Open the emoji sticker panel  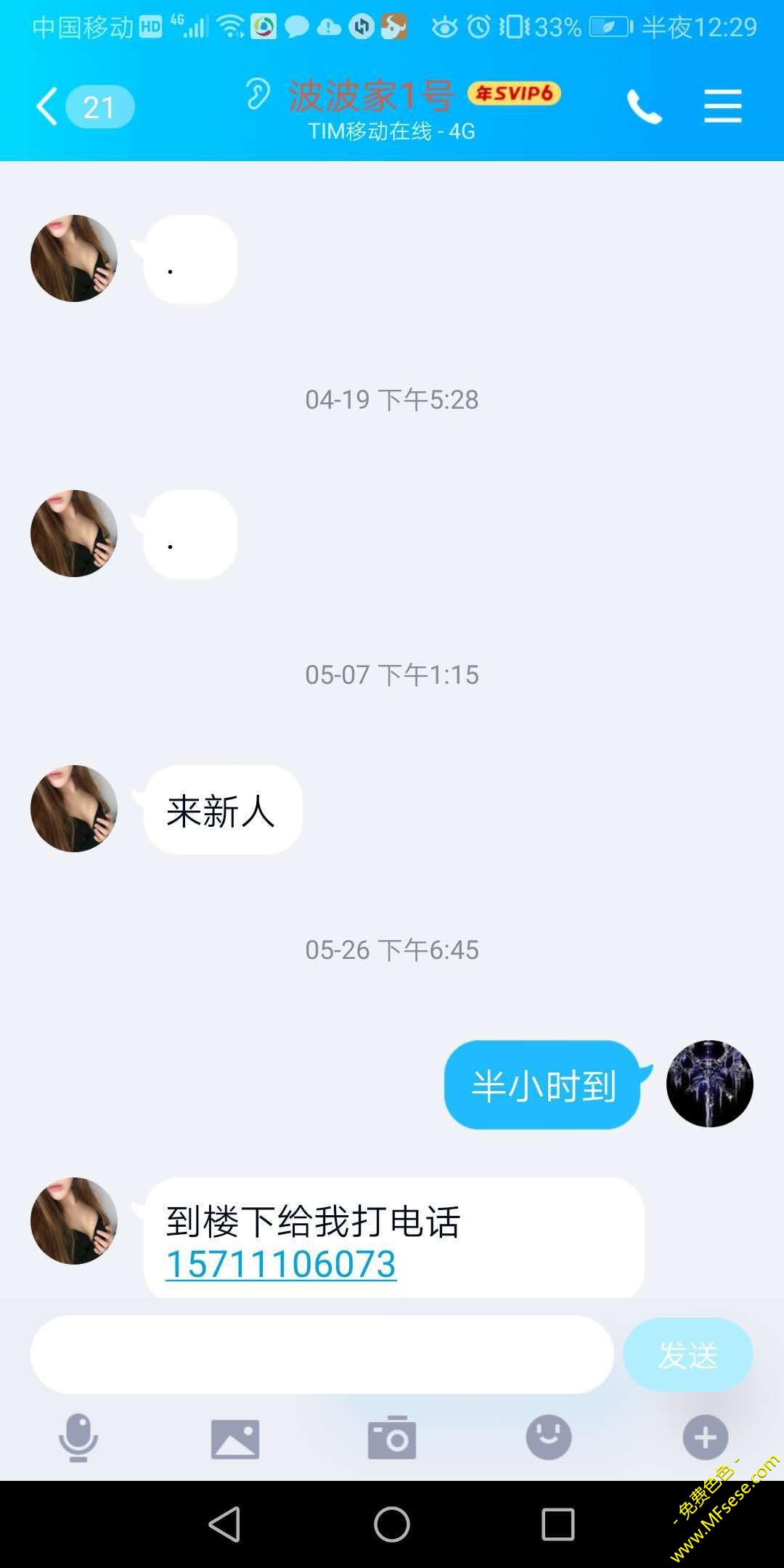[548, 1437]
